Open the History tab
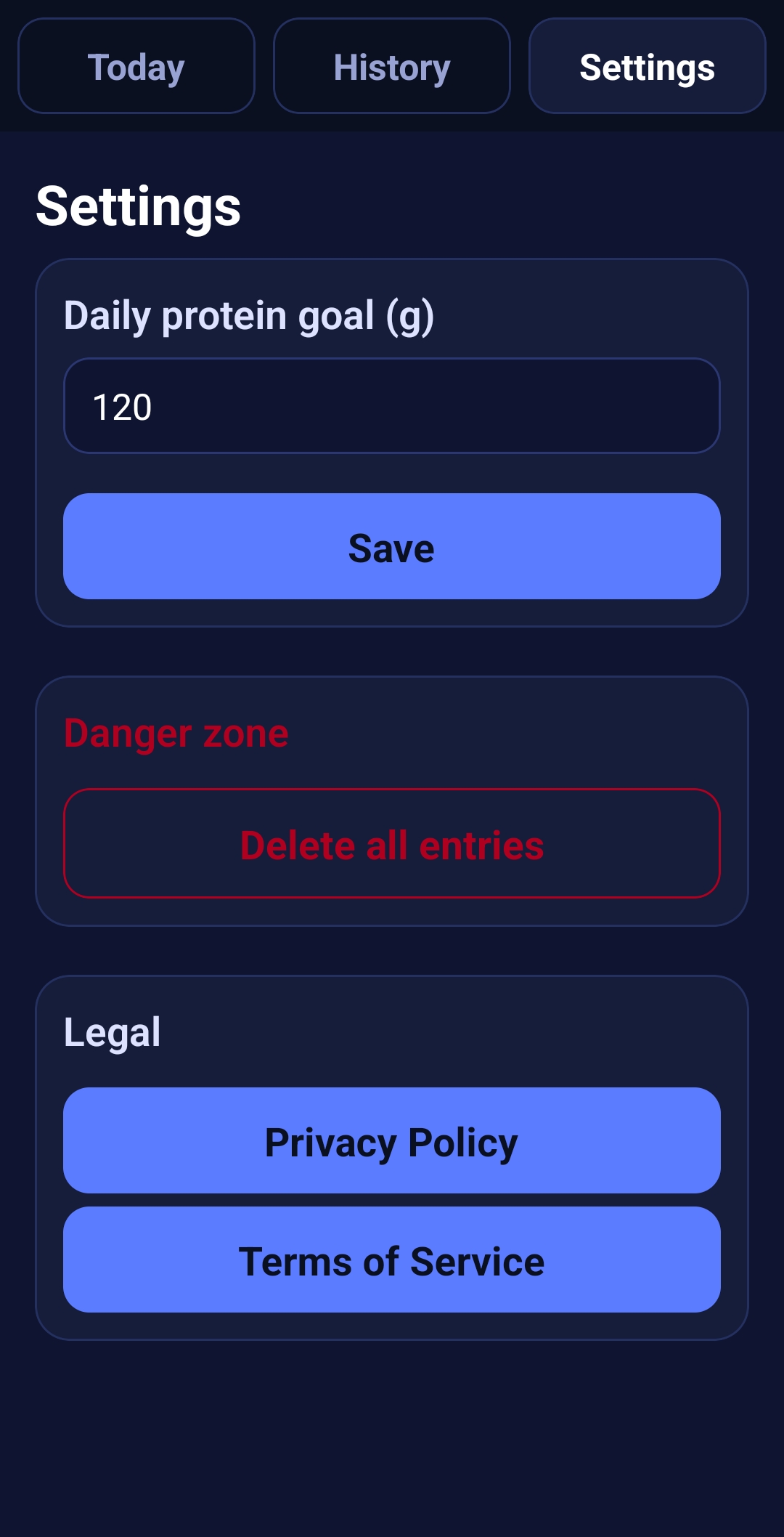The image size is (784, 1537). [x=392, y=66]
